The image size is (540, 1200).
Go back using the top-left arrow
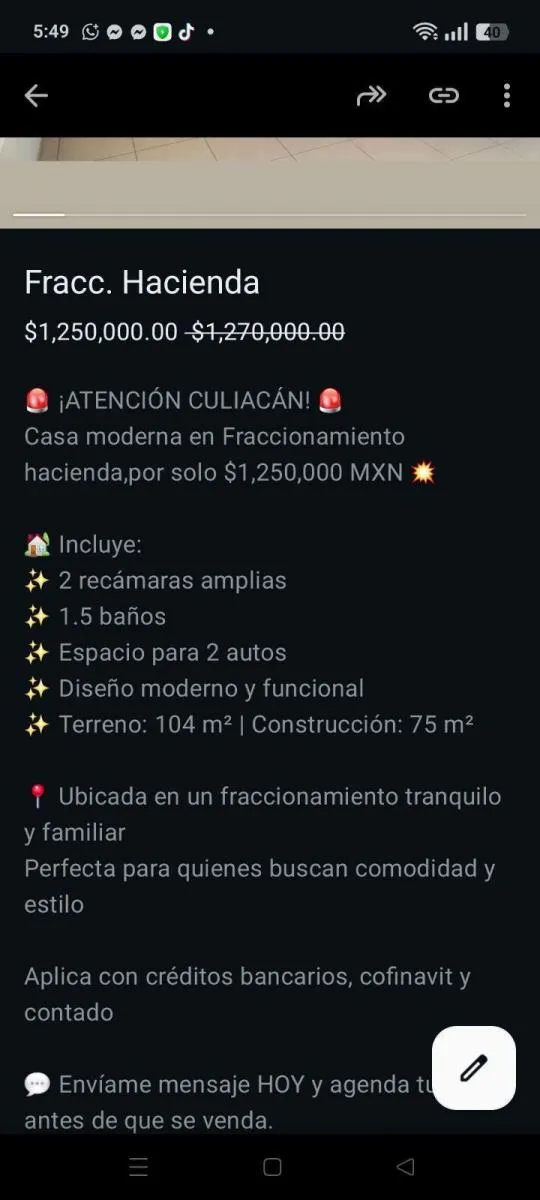point(36,95)
